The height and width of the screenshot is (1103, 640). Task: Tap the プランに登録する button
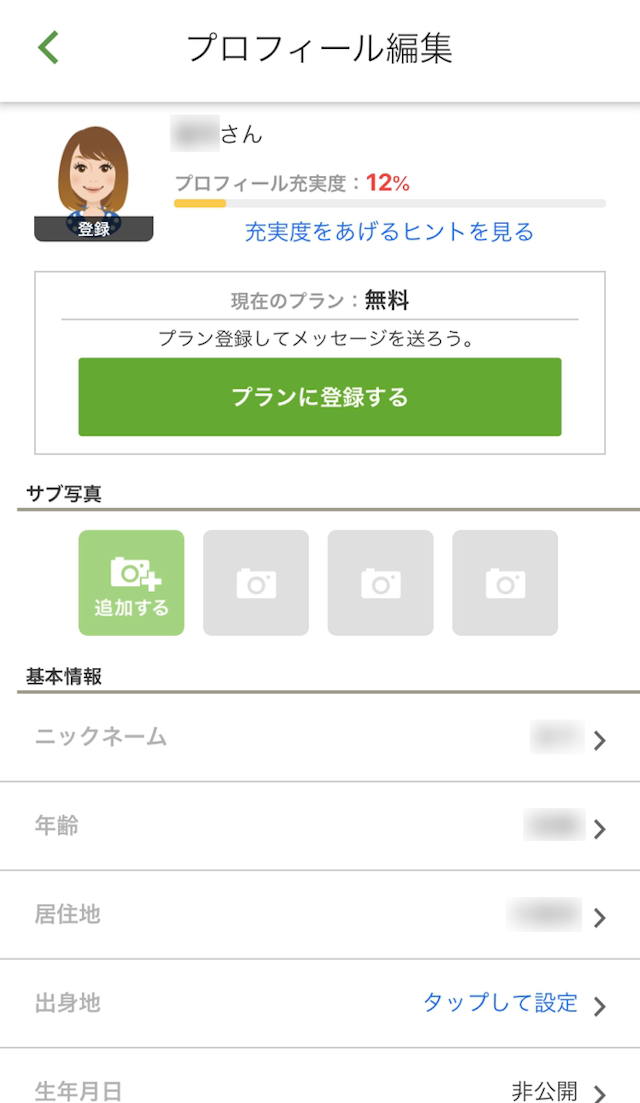click(x=320, y=397)
